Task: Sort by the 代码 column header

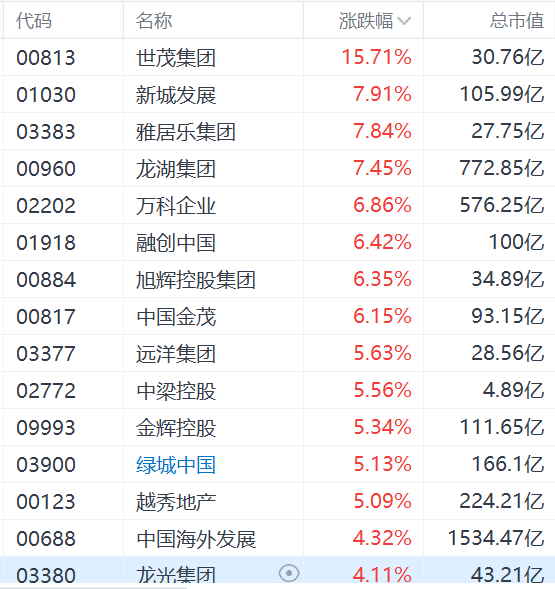Action: [34, 21]
